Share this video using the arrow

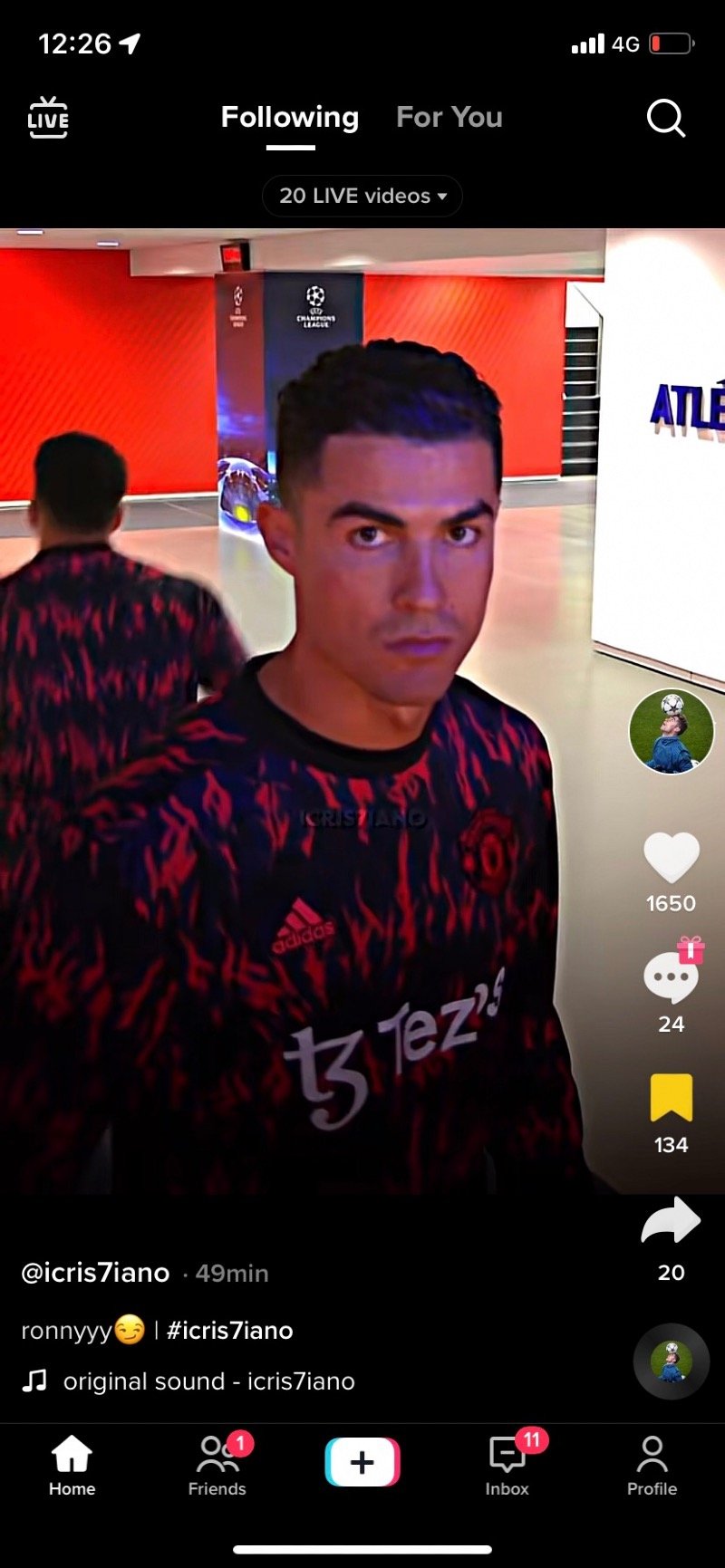671,1222
